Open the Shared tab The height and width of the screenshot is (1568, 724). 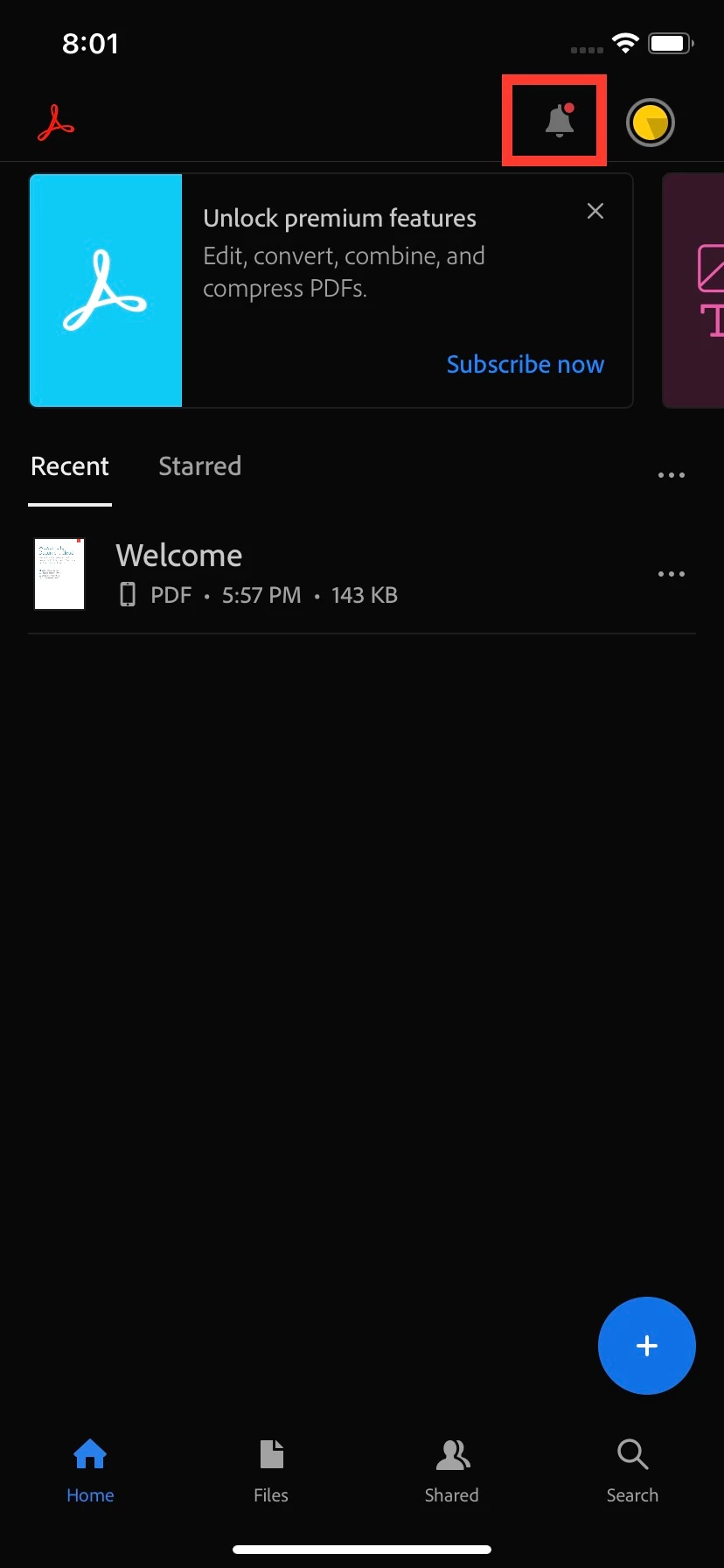point(451,1471)
